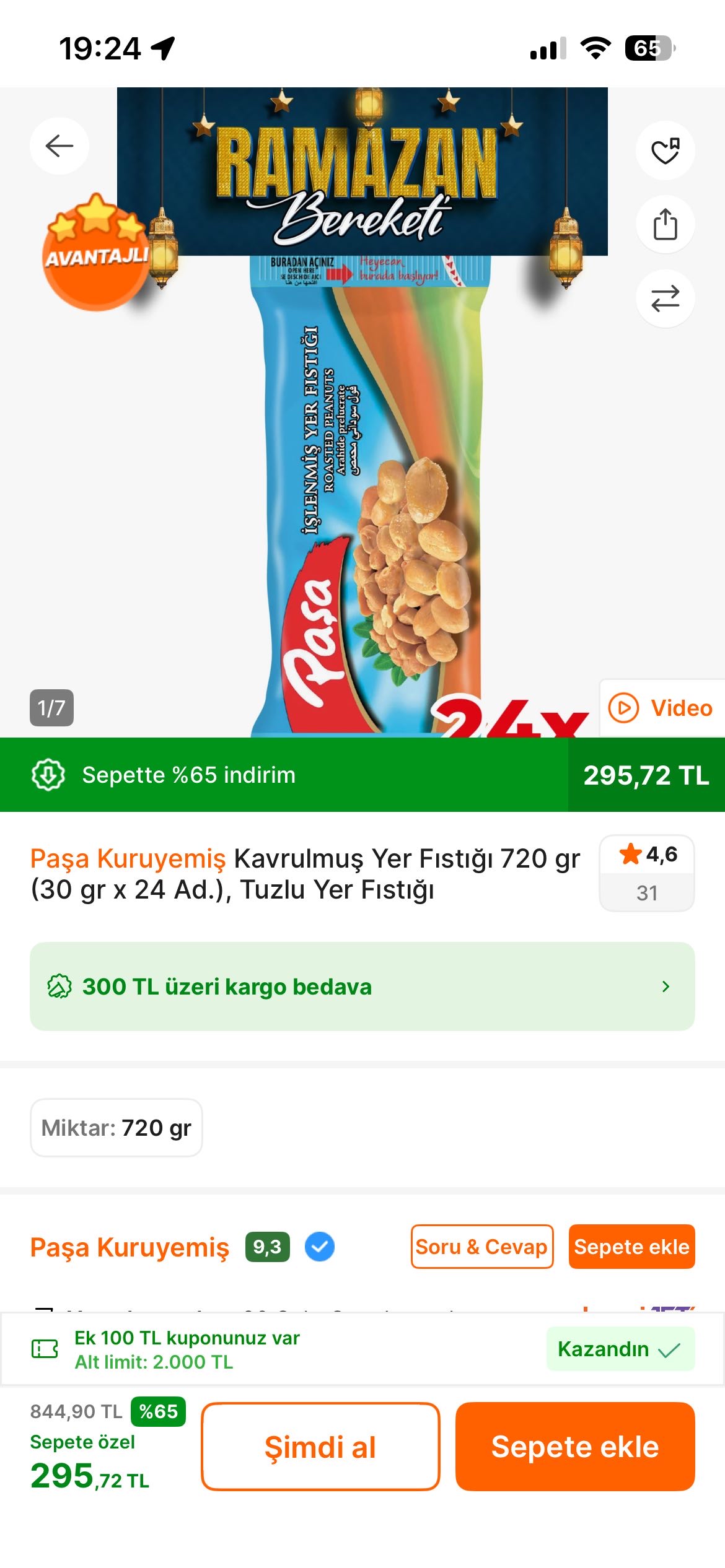The height and width of the screenshot is (1568, 725).
Task: Open Paşa Kuruyemiş seller page
Action: 130,1247
